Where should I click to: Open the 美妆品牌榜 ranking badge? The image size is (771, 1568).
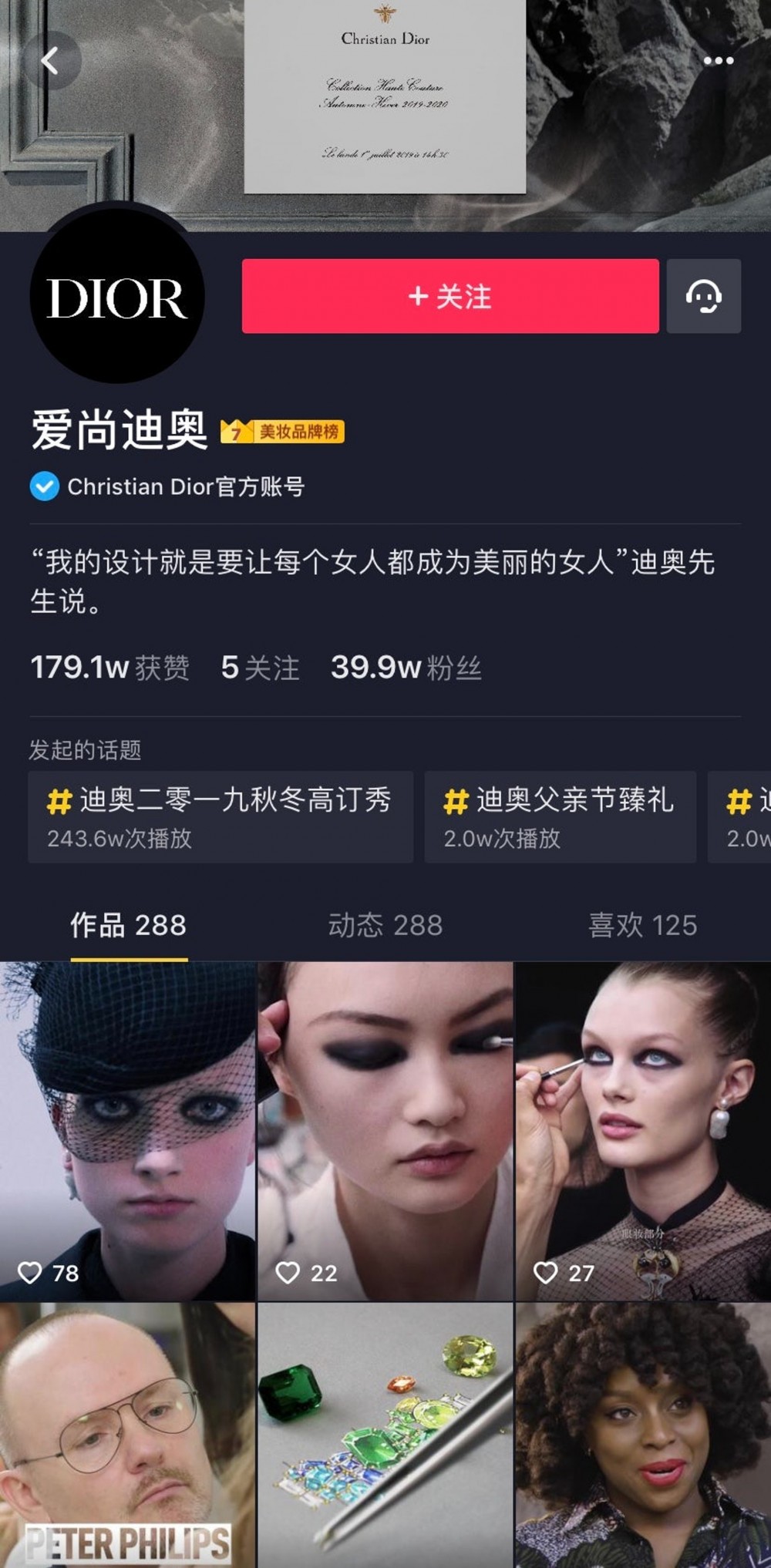(x=282, y=432)
